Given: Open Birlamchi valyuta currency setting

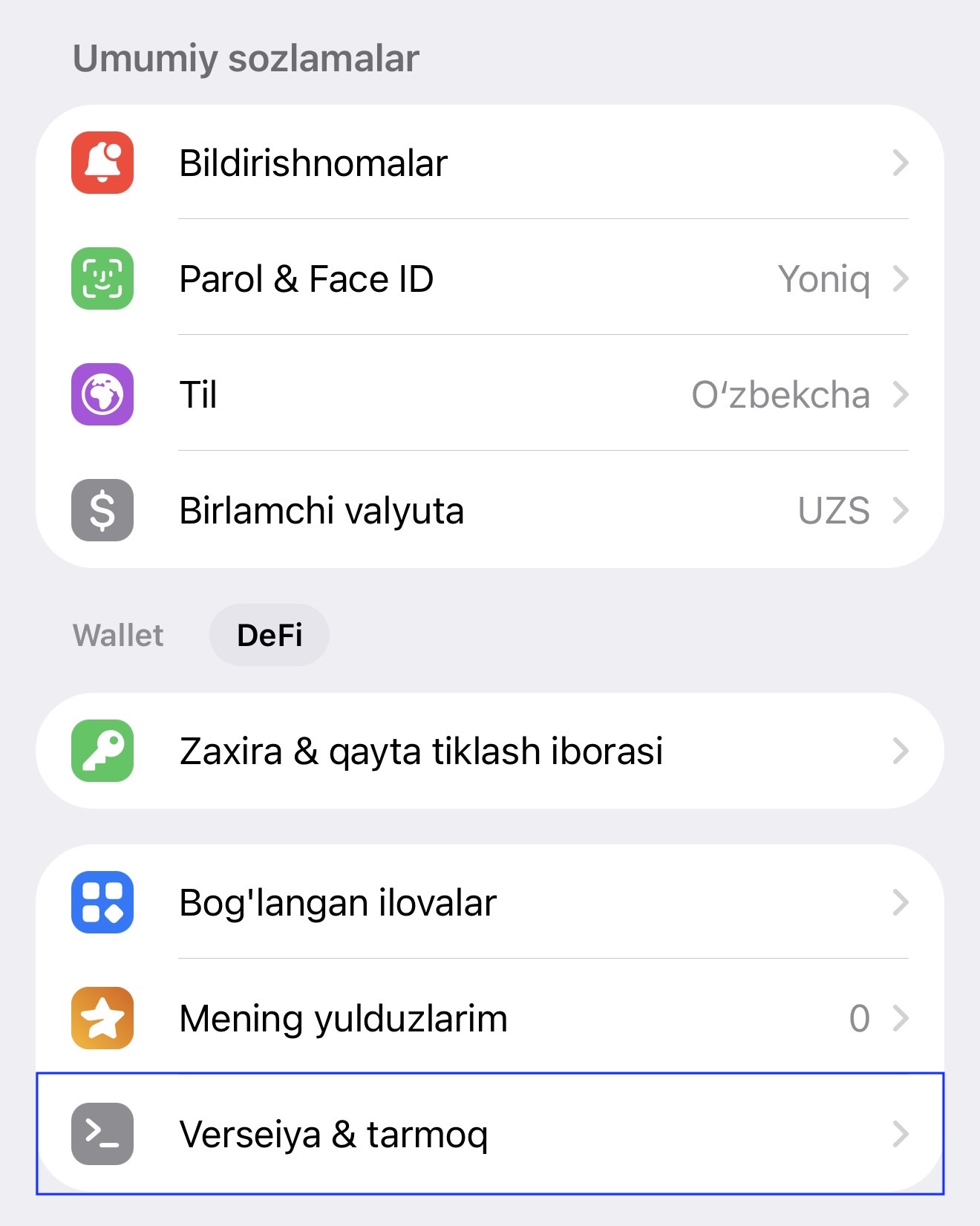Looking at the screenshot, I should (490, 510).
